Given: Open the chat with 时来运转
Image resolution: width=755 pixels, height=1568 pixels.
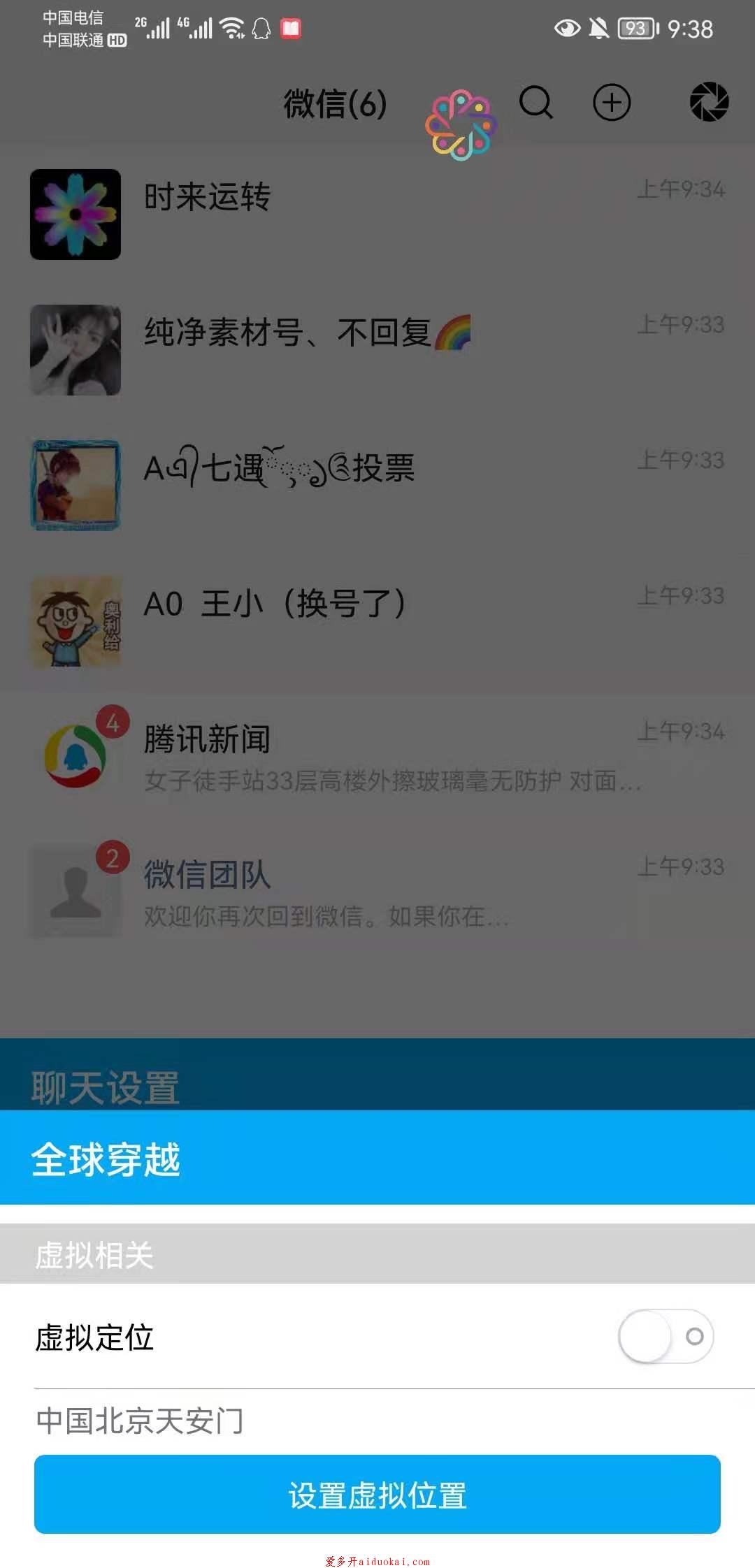Looking at the screenshot, I should [377, 215].
